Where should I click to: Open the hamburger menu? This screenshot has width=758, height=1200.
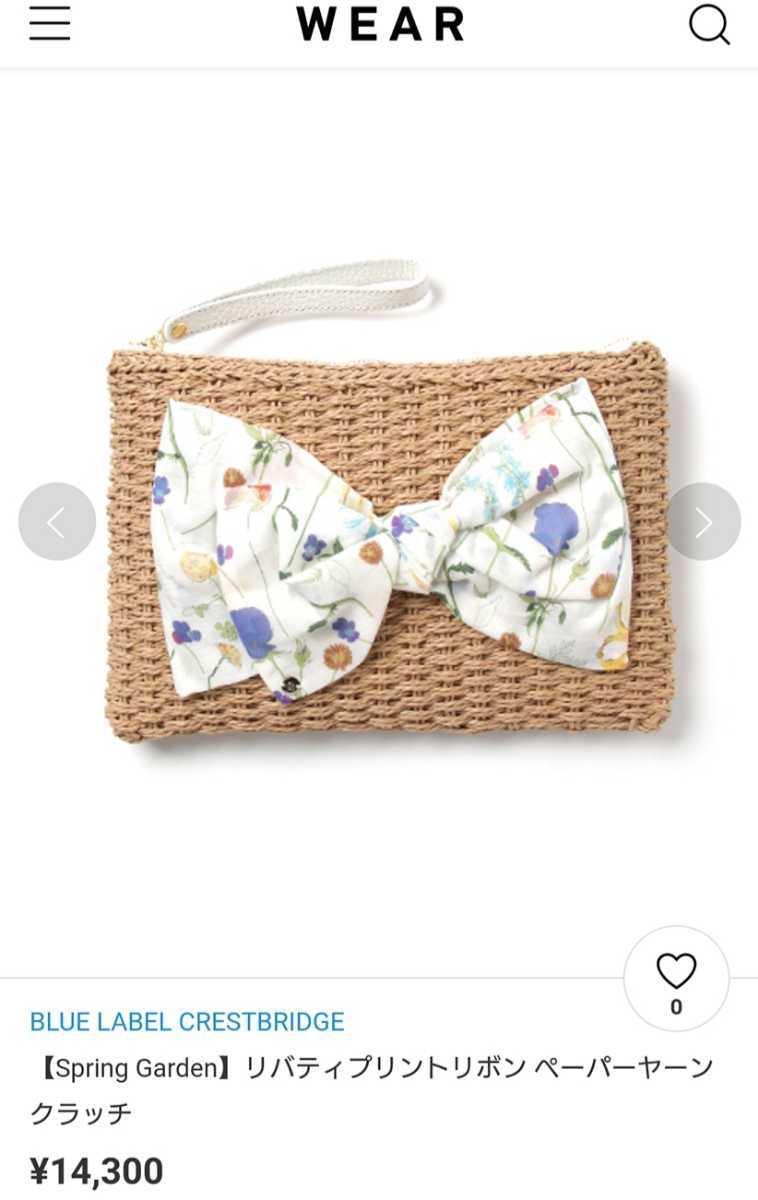49,24
